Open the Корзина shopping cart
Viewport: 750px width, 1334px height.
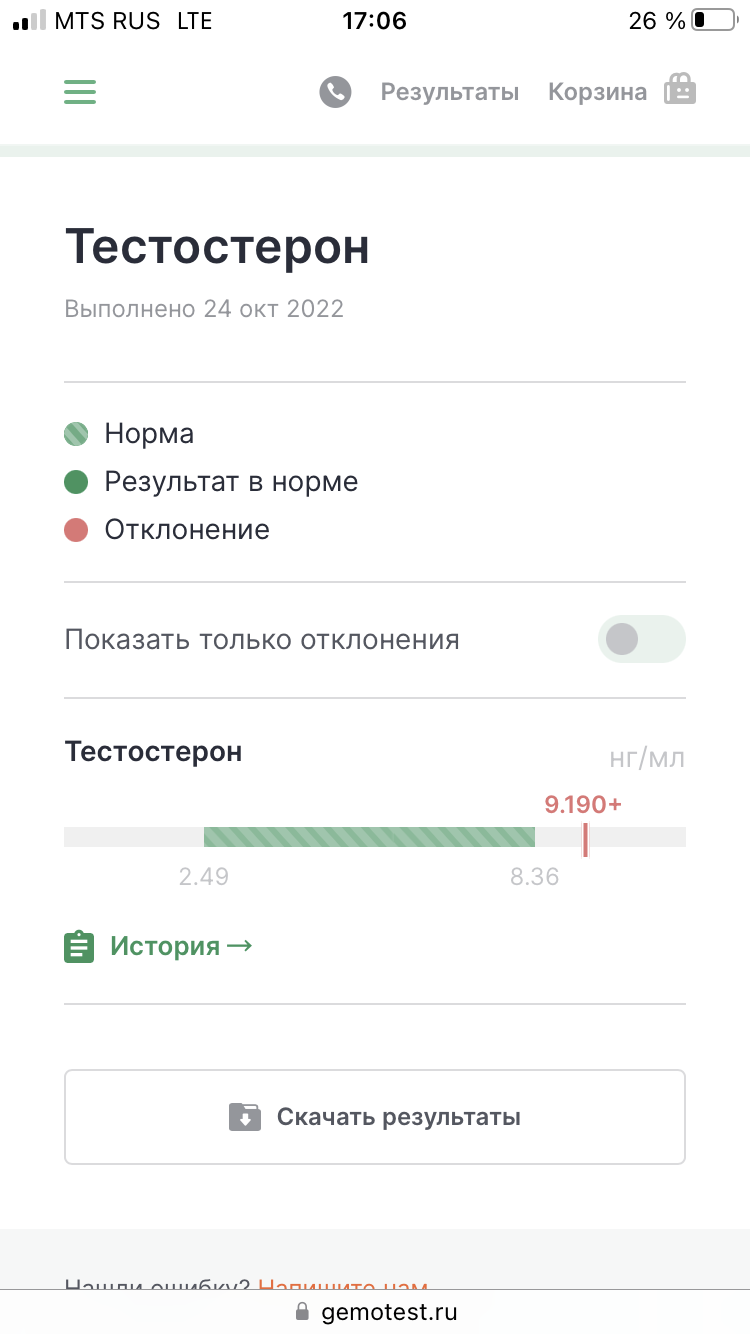[x=621, y=92]
